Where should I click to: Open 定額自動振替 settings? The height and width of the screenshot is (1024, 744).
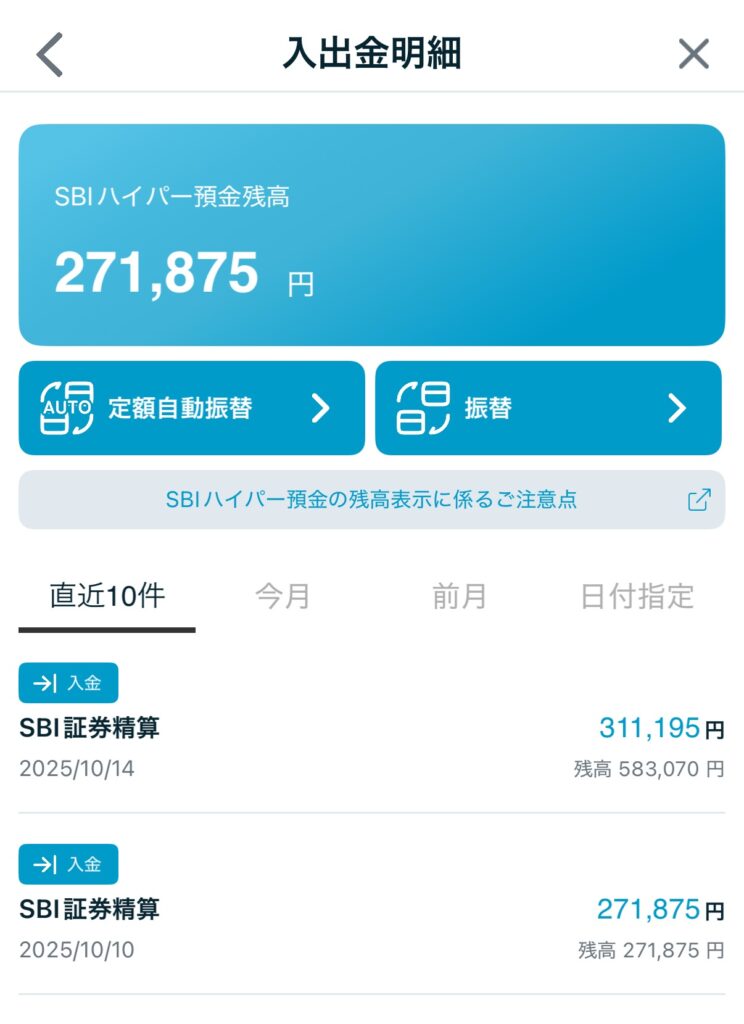click(x=192, y=408)
